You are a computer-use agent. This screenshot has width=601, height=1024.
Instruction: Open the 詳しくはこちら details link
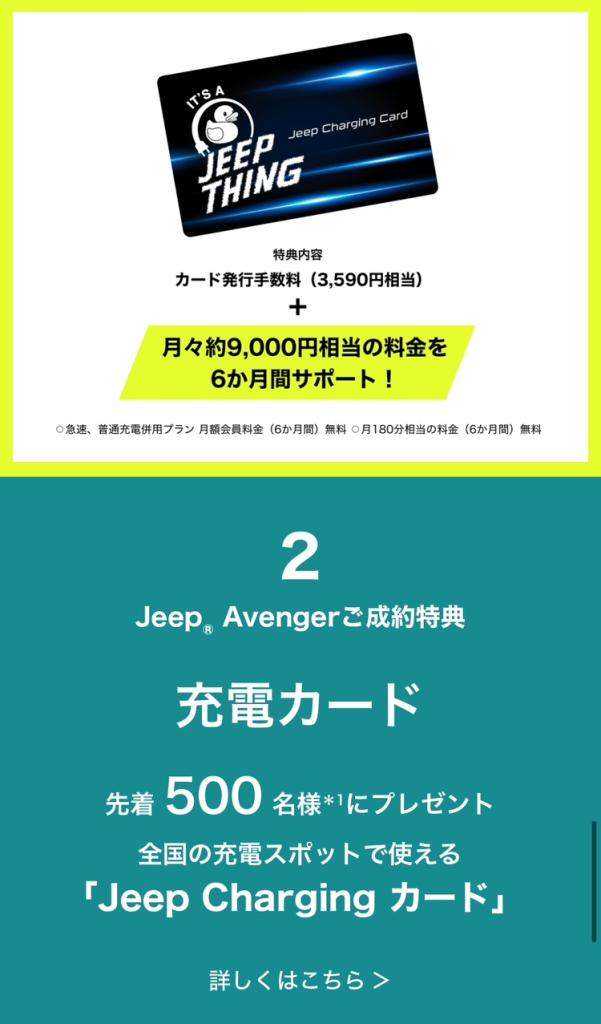click(299, 980)
